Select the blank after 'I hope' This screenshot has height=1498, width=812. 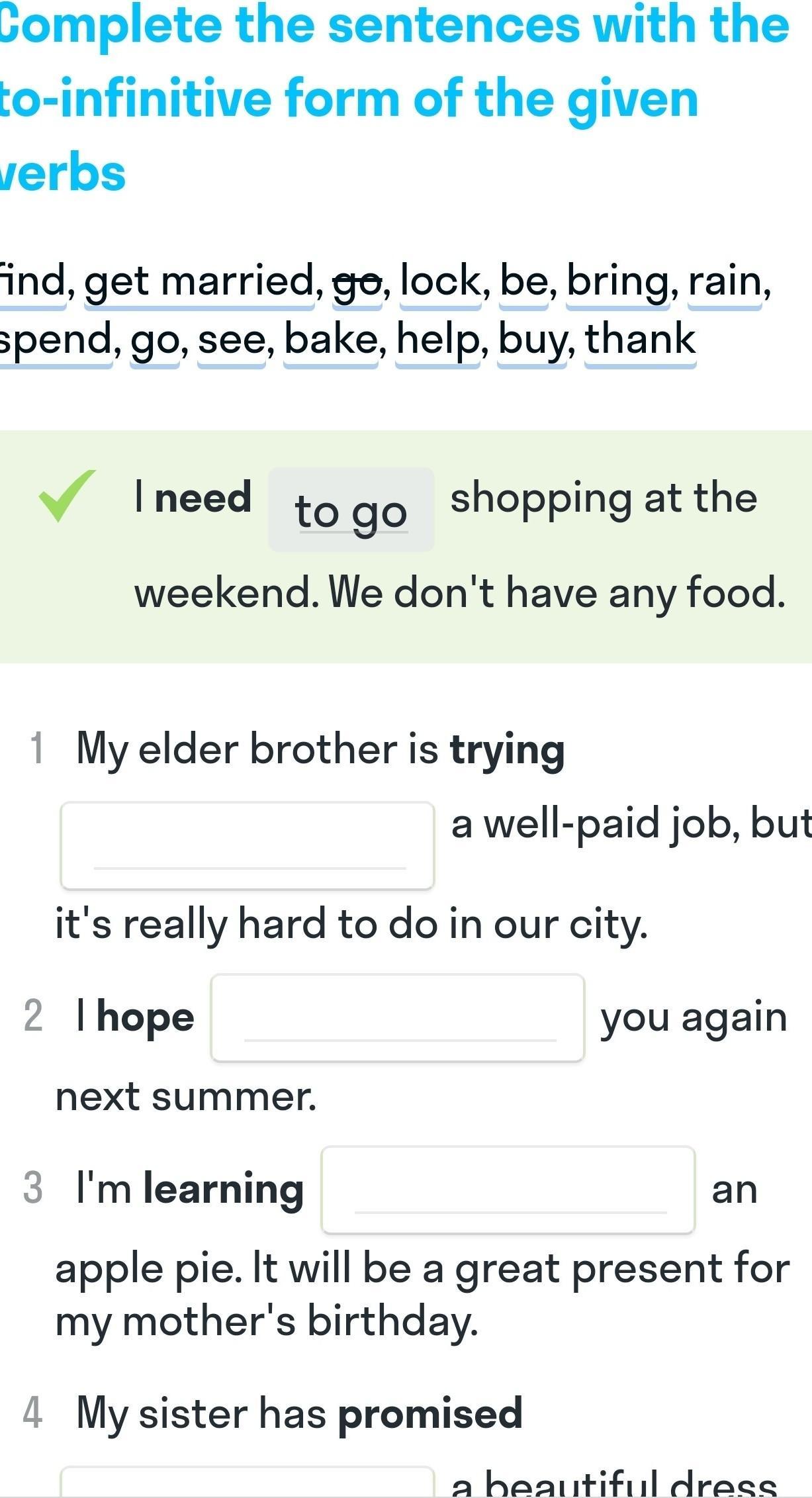(x=398, y=1017)
